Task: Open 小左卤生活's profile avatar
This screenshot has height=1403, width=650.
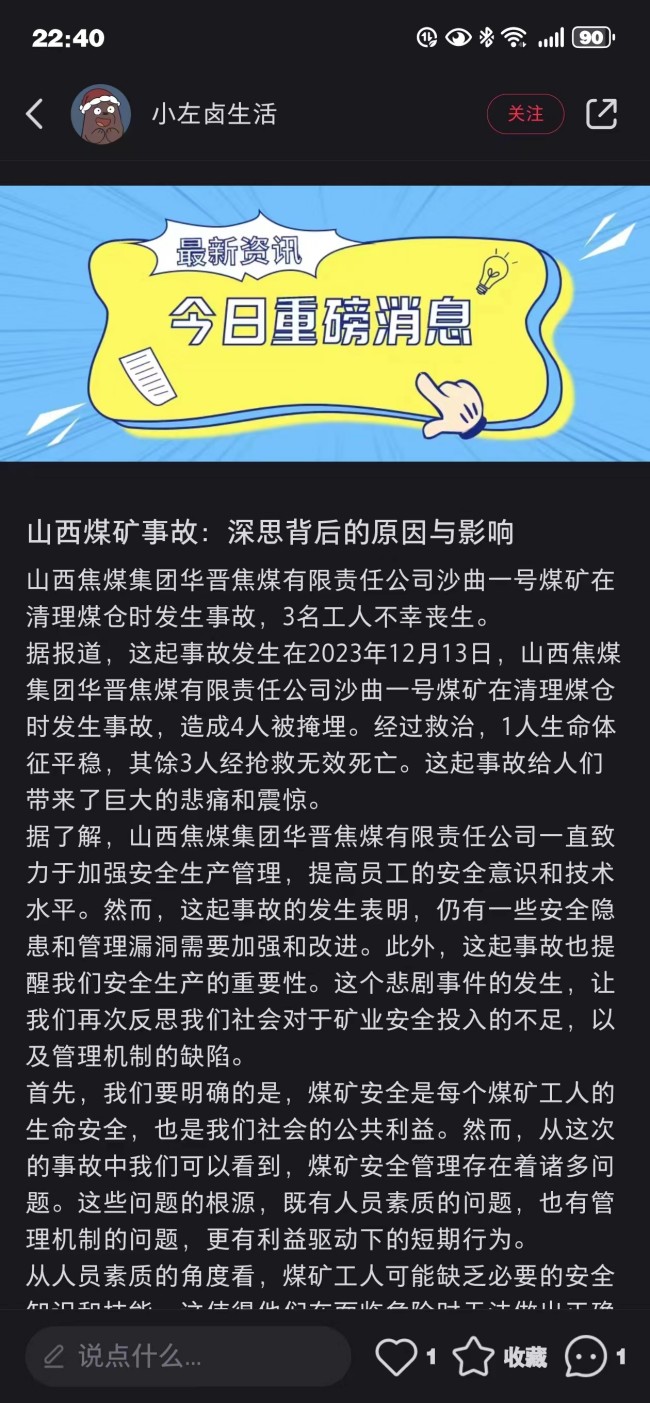Action: point(101,114)
